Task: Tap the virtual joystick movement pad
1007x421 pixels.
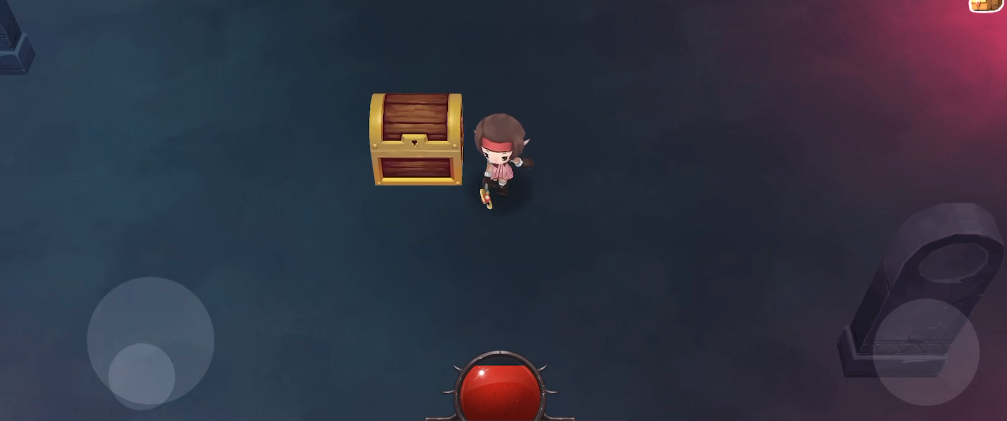Action: [x=150, y=340]
